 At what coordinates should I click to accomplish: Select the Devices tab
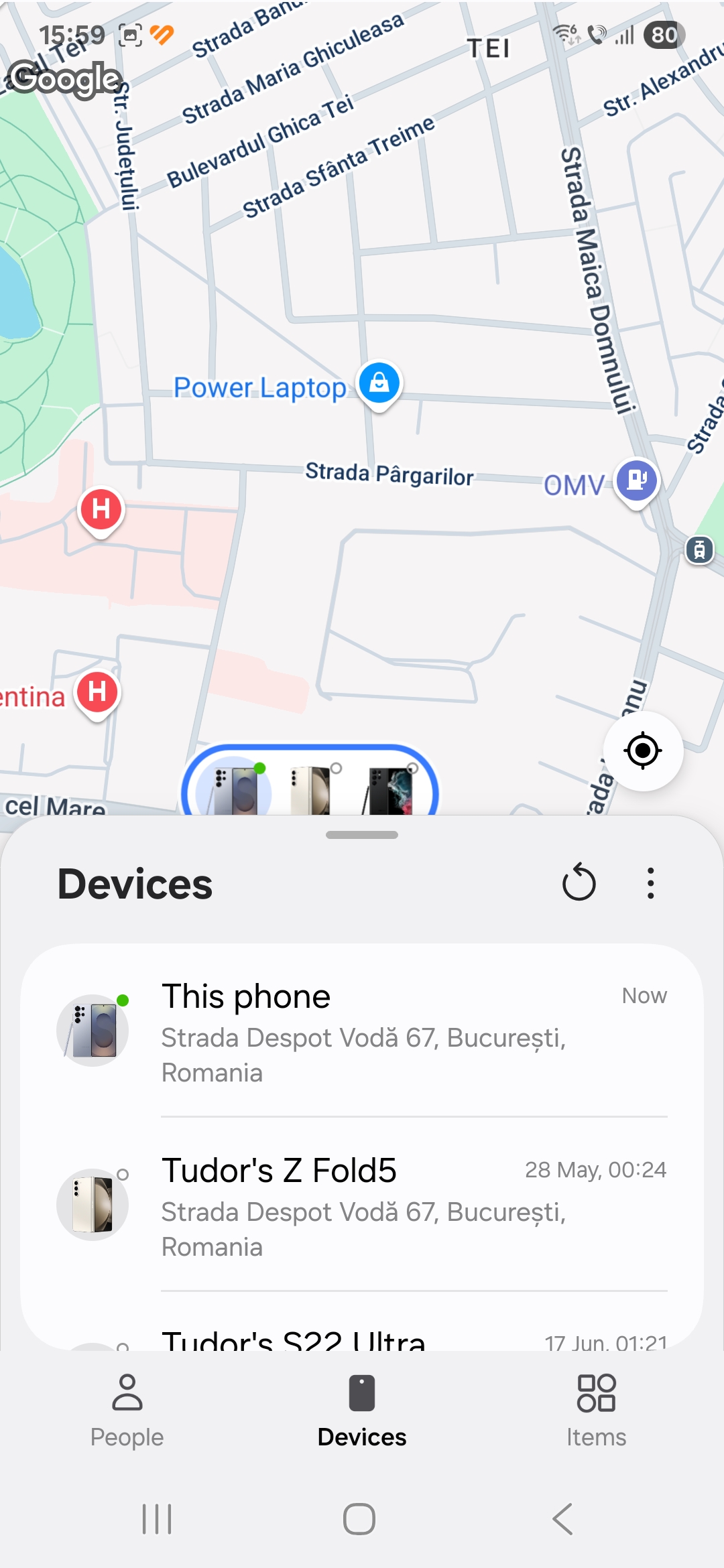(362, 1410)
